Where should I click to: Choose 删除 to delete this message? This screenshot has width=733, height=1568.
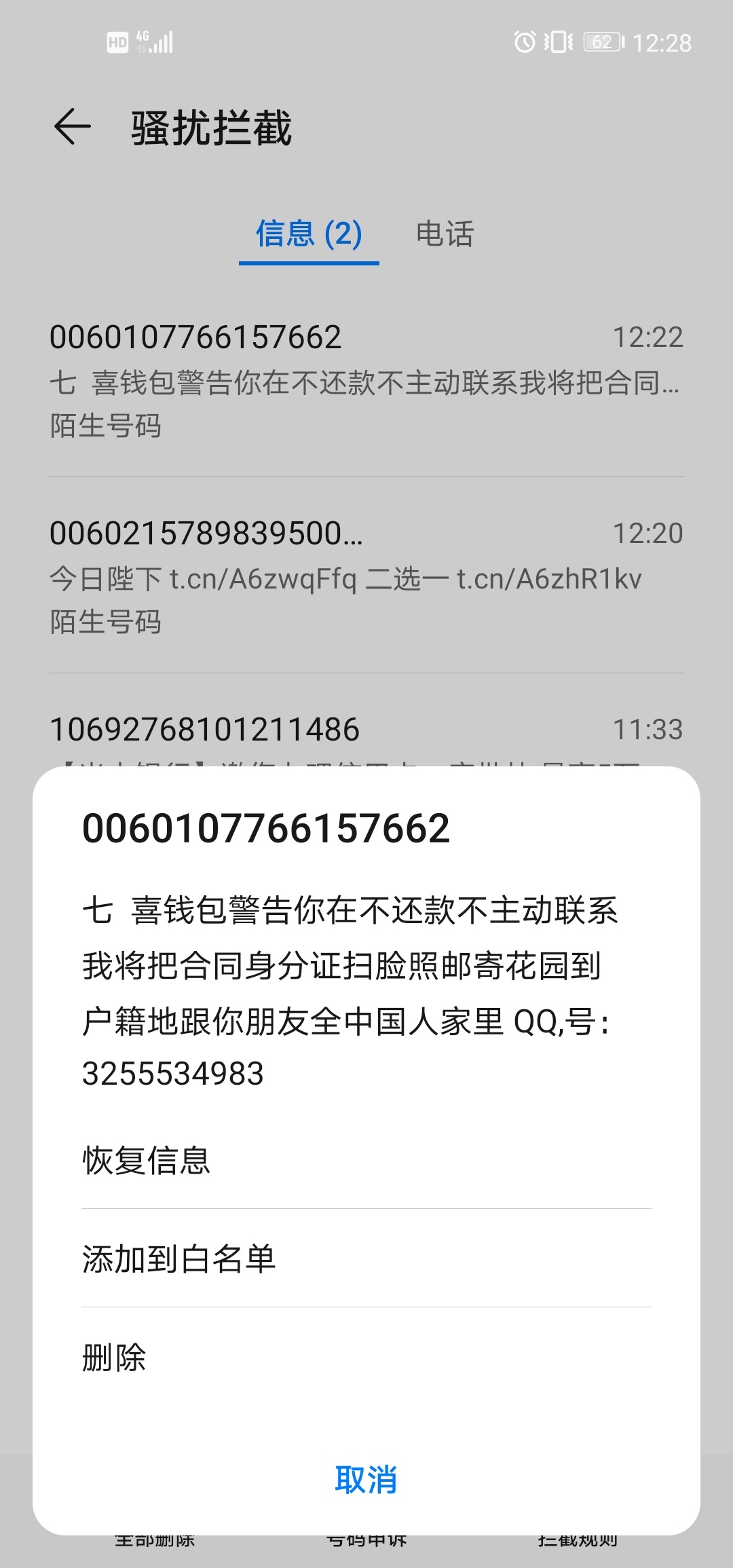pos(366,1357)
